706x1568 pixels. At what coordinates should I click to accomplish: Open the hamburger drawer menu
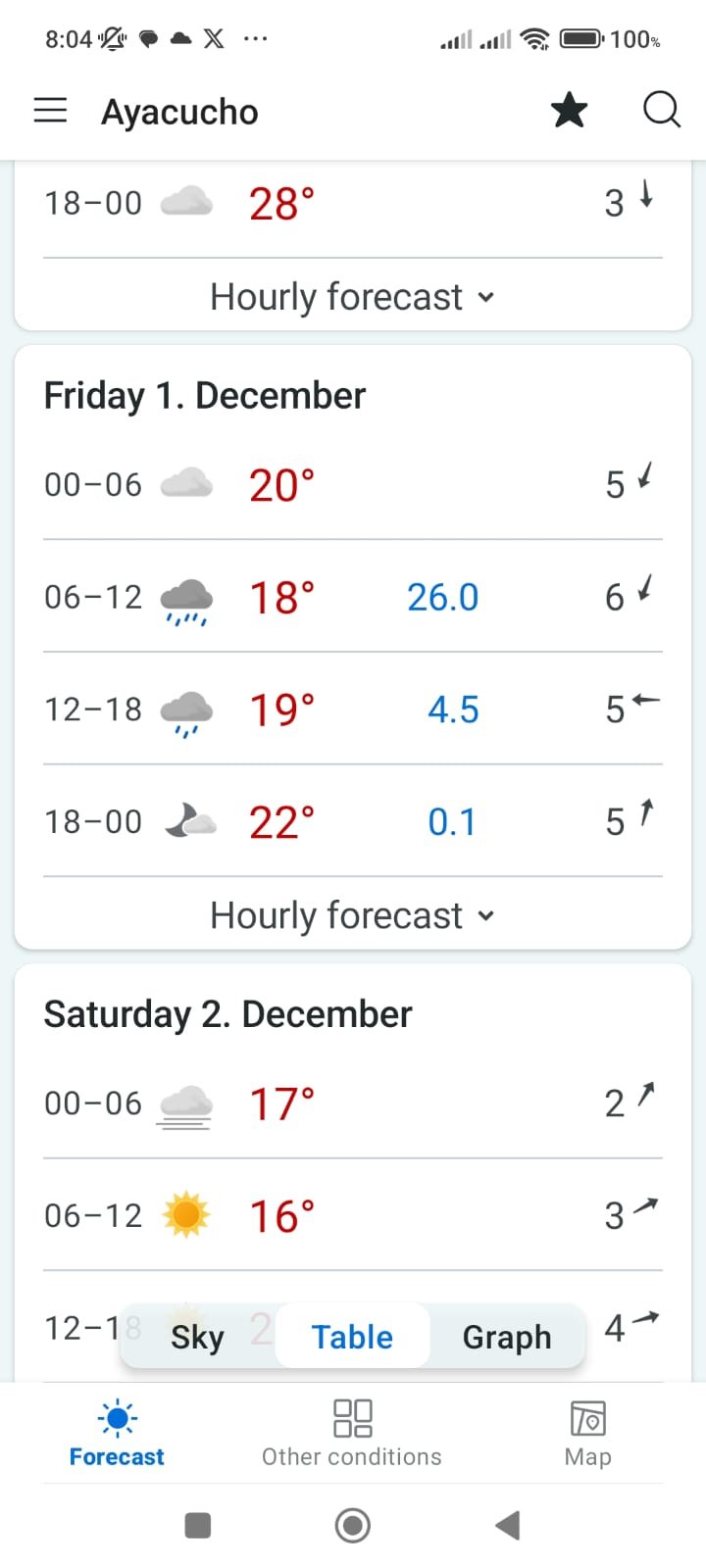pyautogui.click(x=50, y=111)
